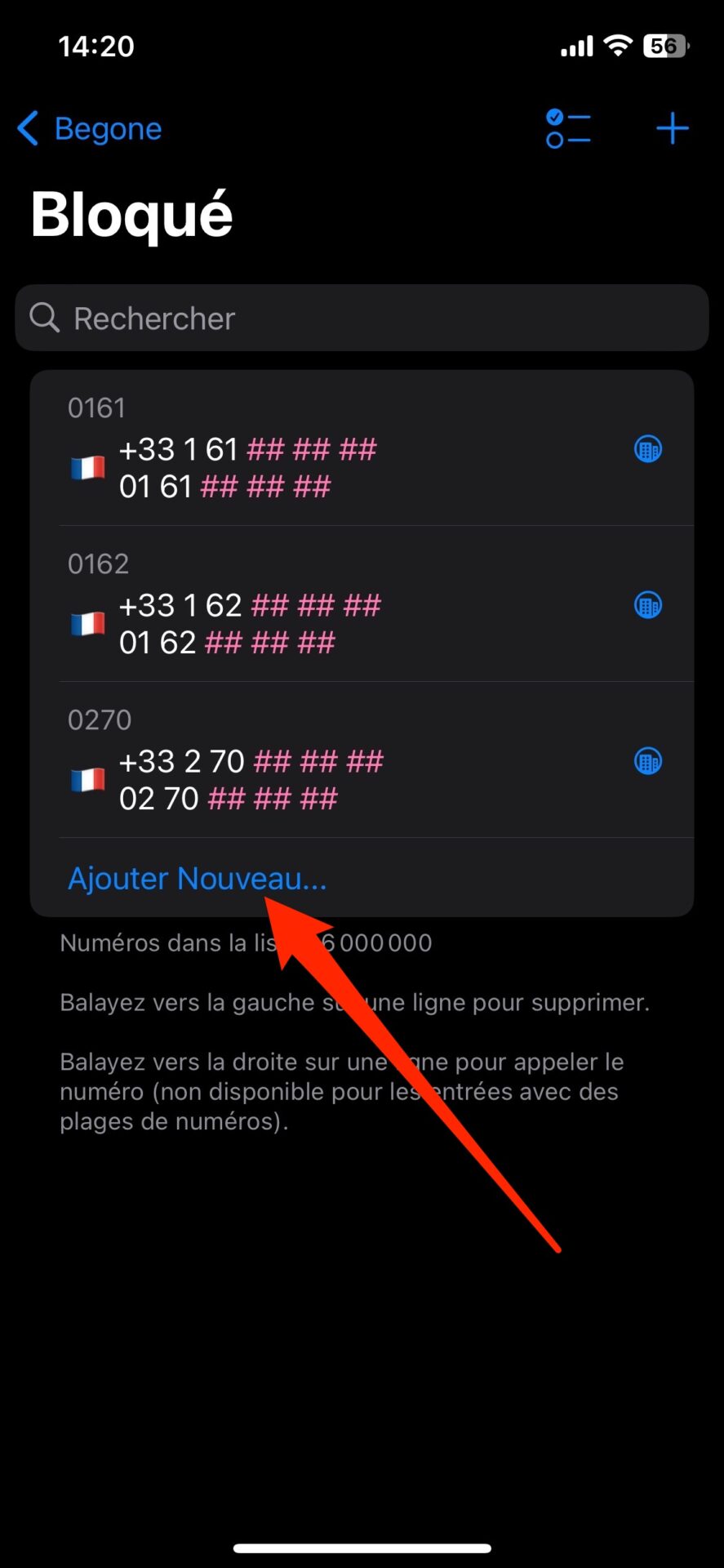Tap the Rechercher search field
The width and height of the screenshot is (724, 1568).
pos(362,318)
